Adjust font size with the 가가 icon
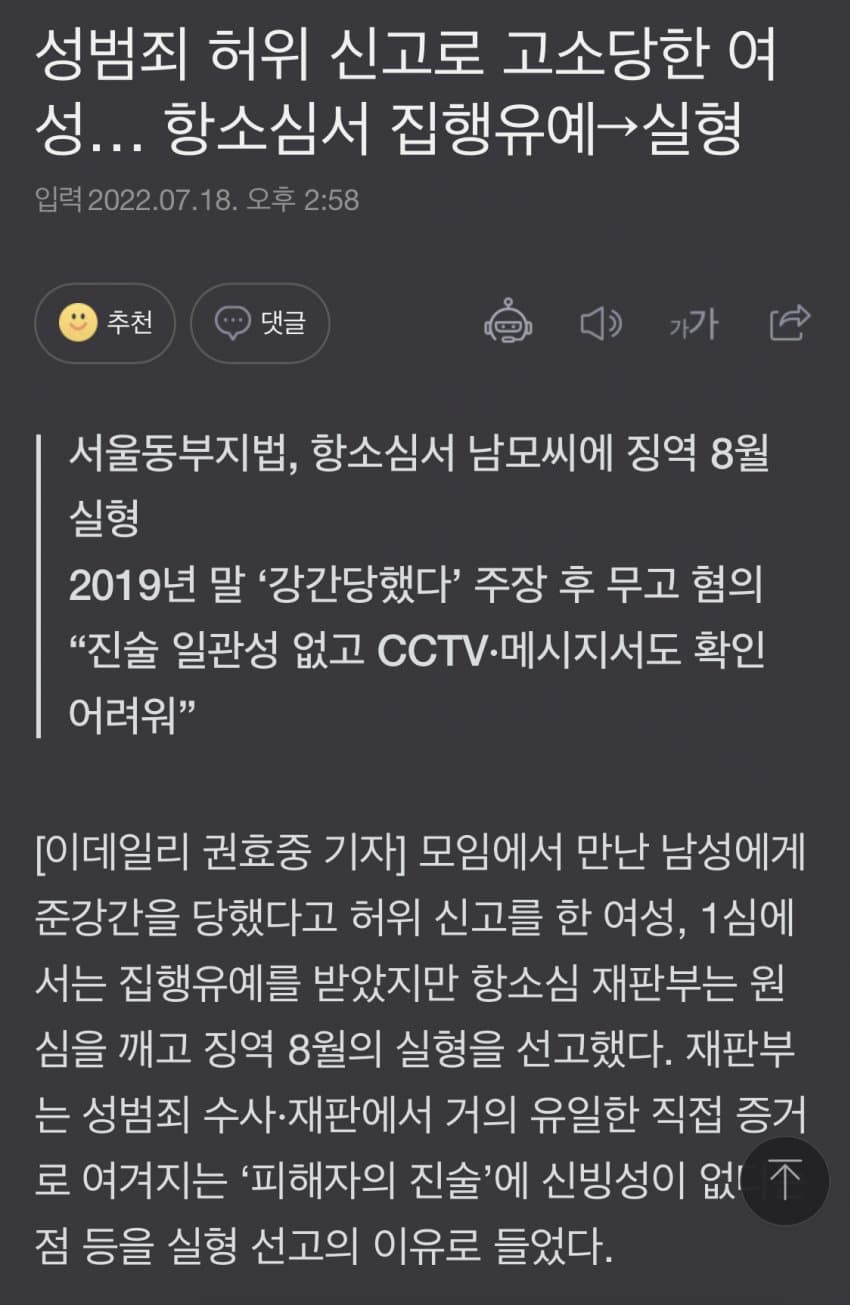Screen dimensions: 850x1305 tap(693, 324)
